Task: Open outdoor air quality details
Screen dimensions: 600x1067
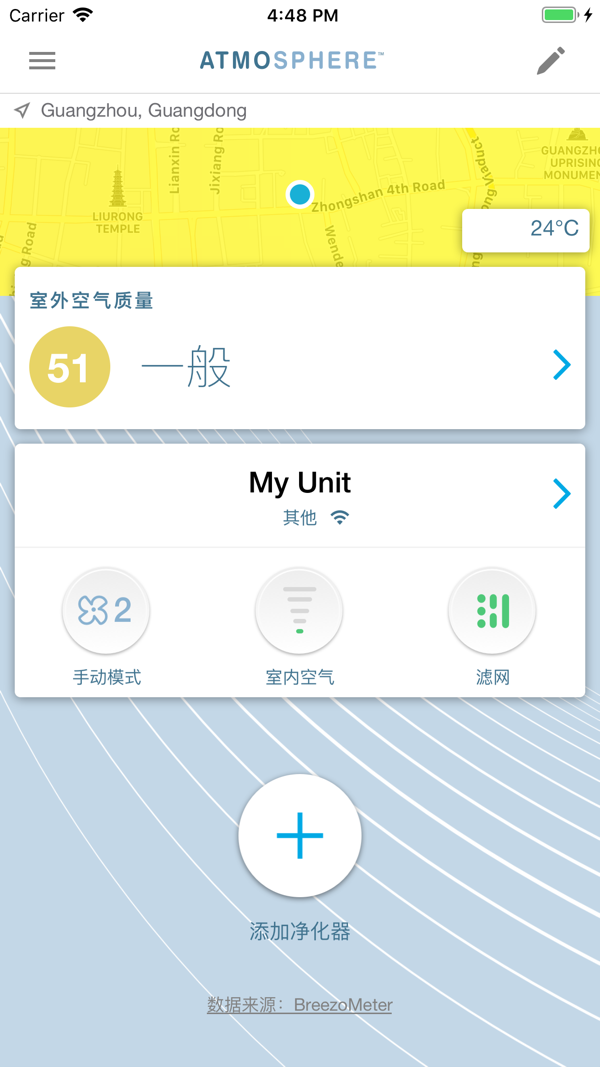Action: point(561,366)
